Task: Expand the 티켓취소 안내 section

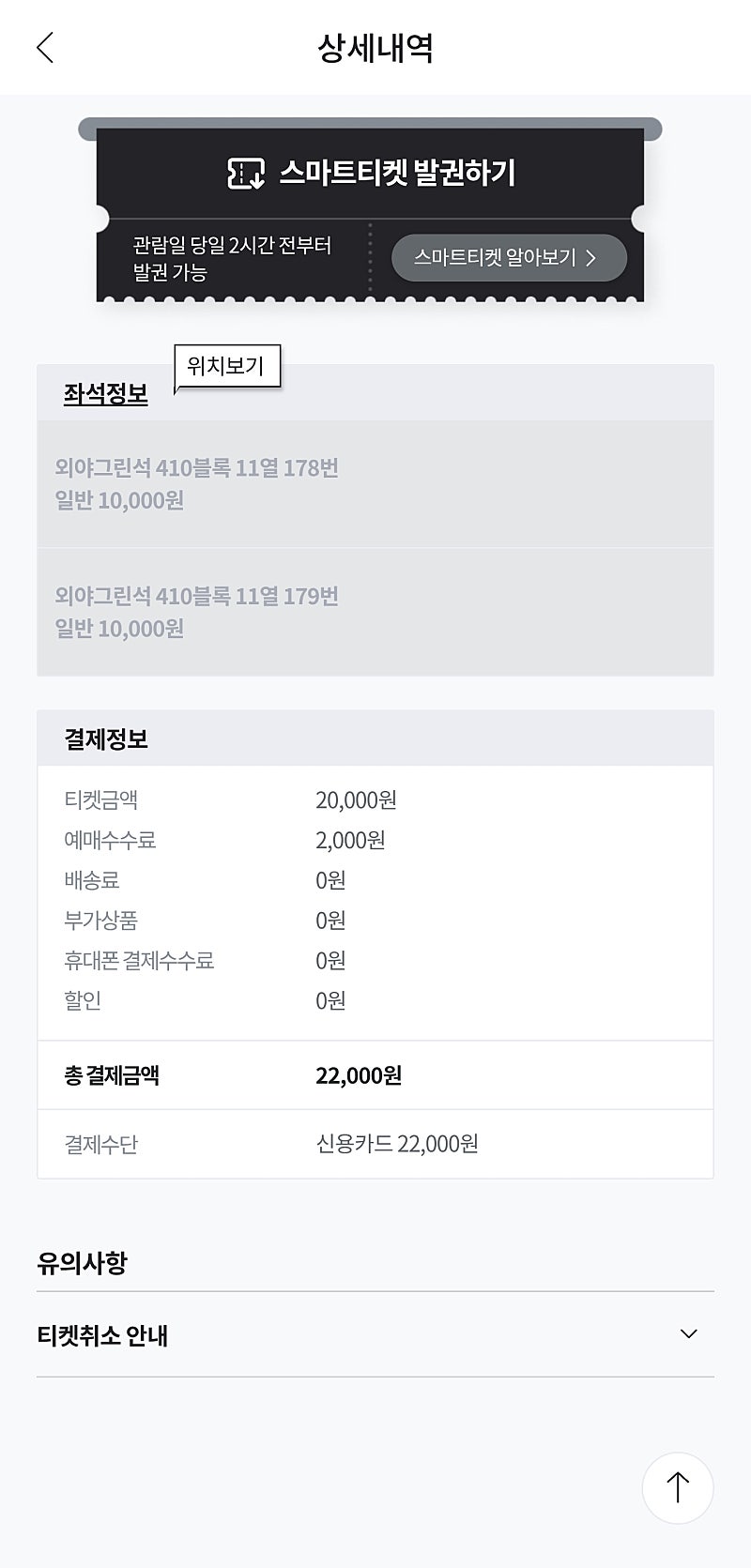Action: (375, 1334)
